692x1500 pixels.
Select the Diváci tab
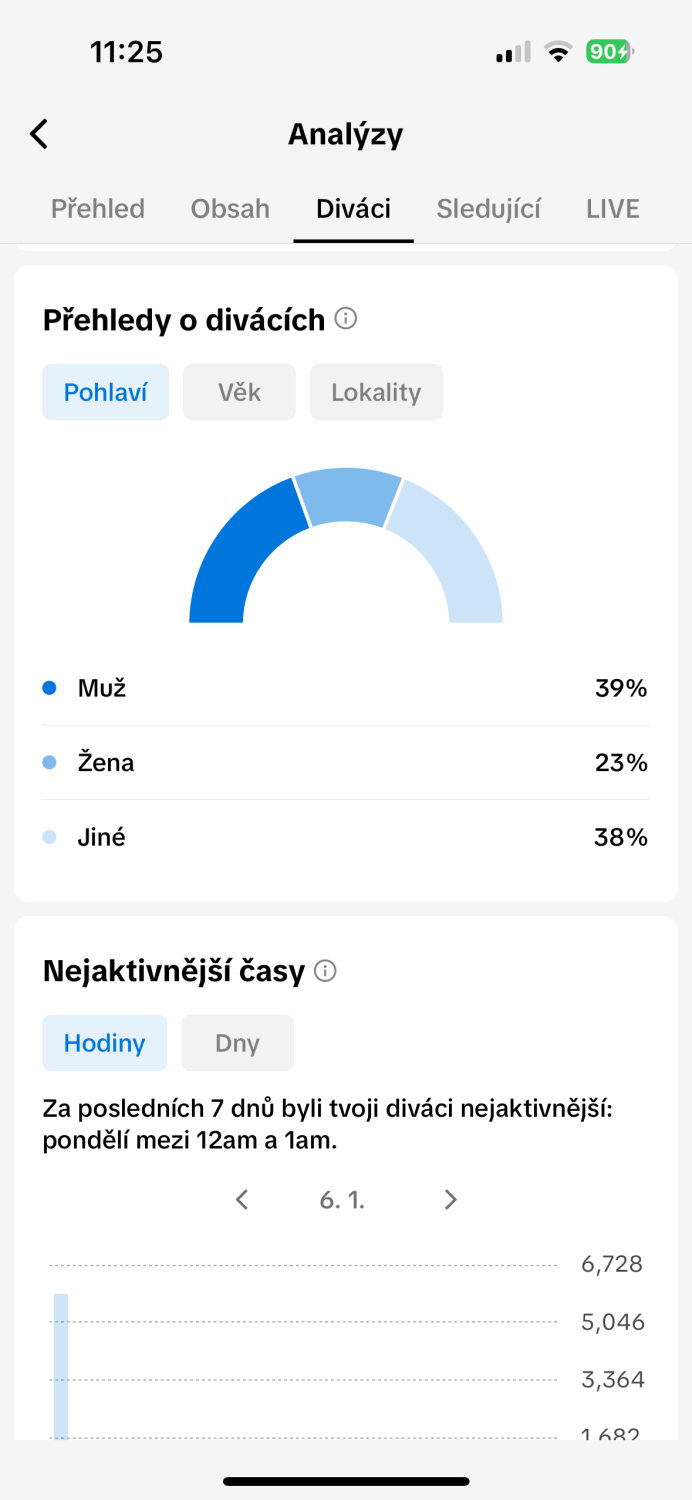(353, 209)
